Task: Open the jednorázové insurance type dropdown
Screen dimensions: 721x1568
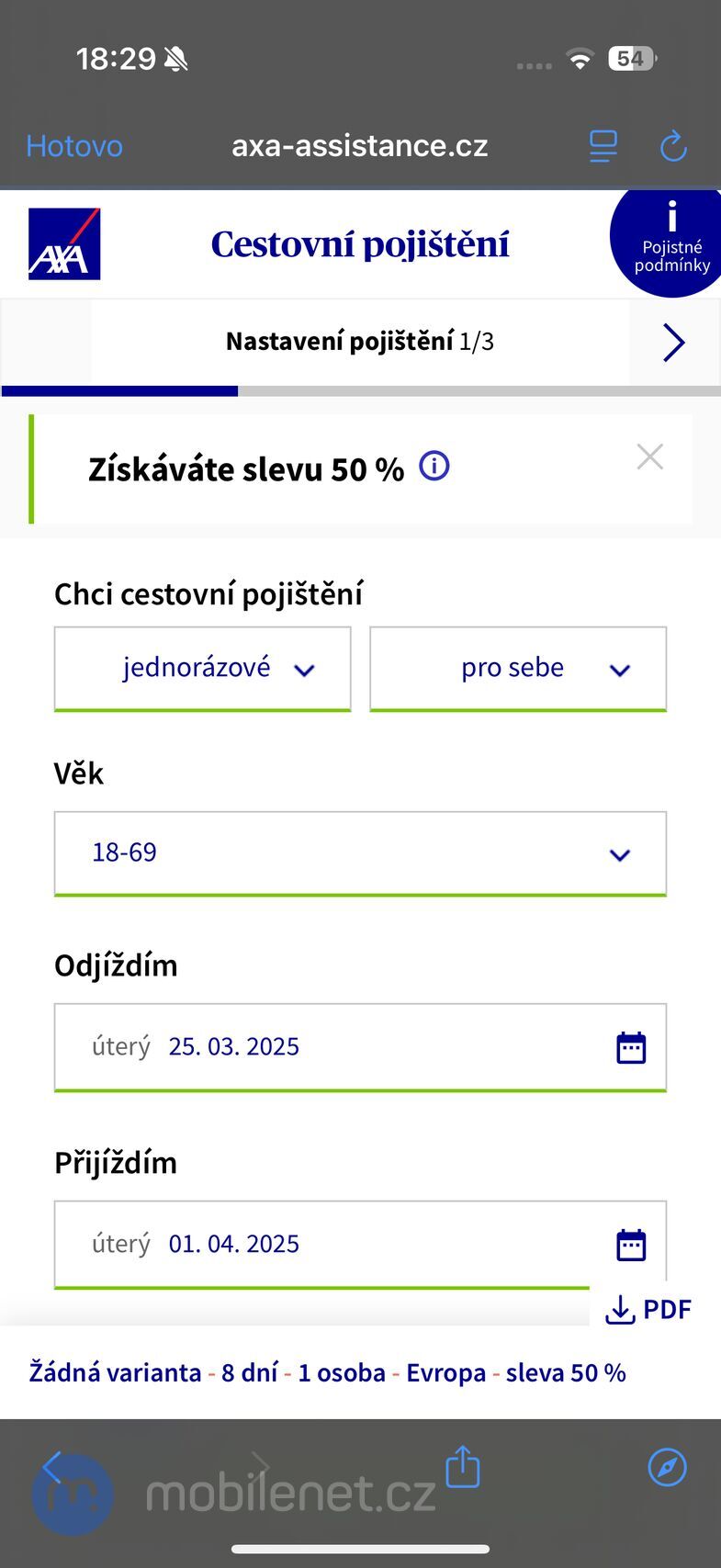Action: click(202, 668)
